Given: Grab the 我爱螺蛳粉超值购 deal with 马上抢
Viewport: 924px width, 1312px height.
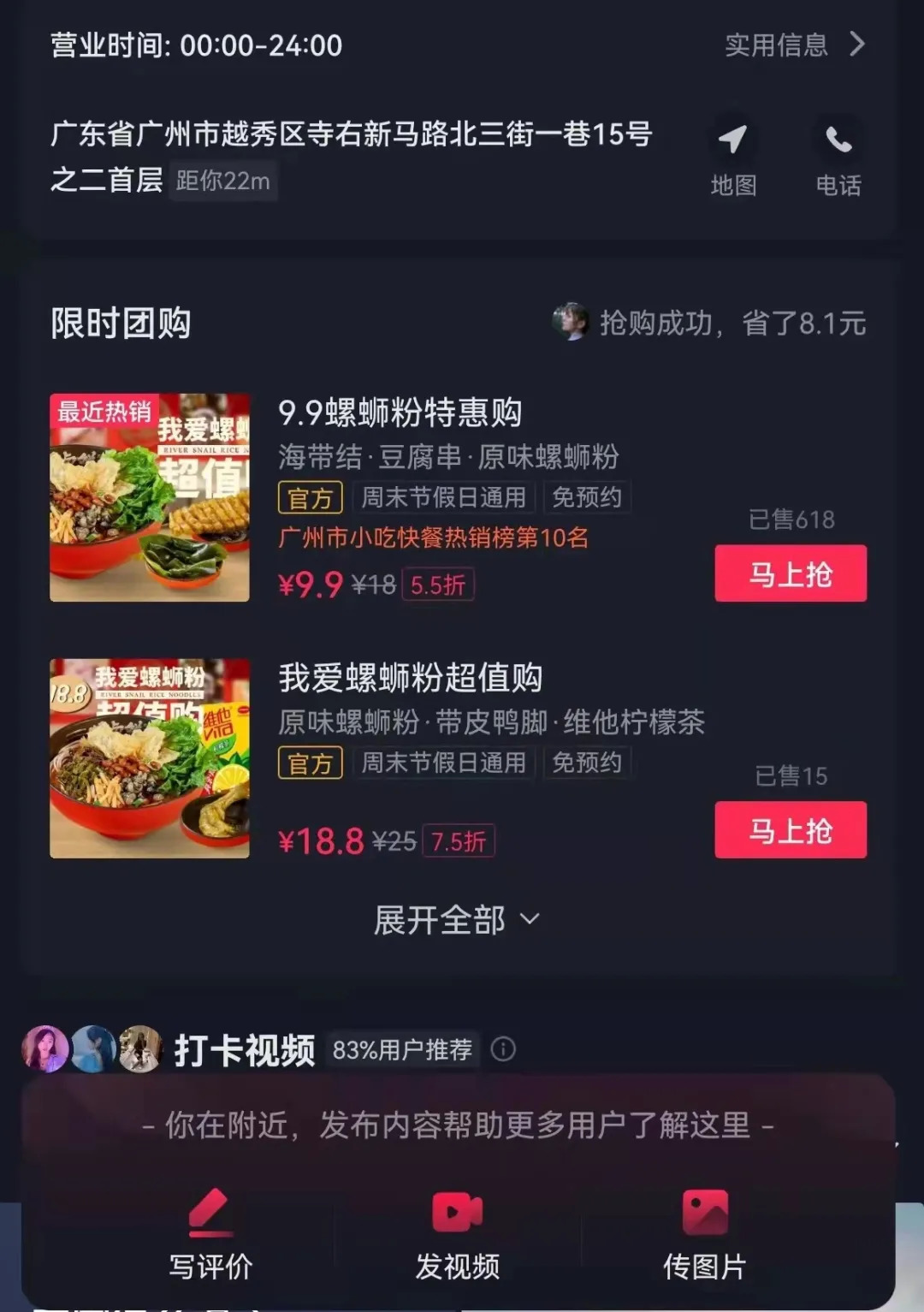Looking at the screenshot, I should [790, 830].
